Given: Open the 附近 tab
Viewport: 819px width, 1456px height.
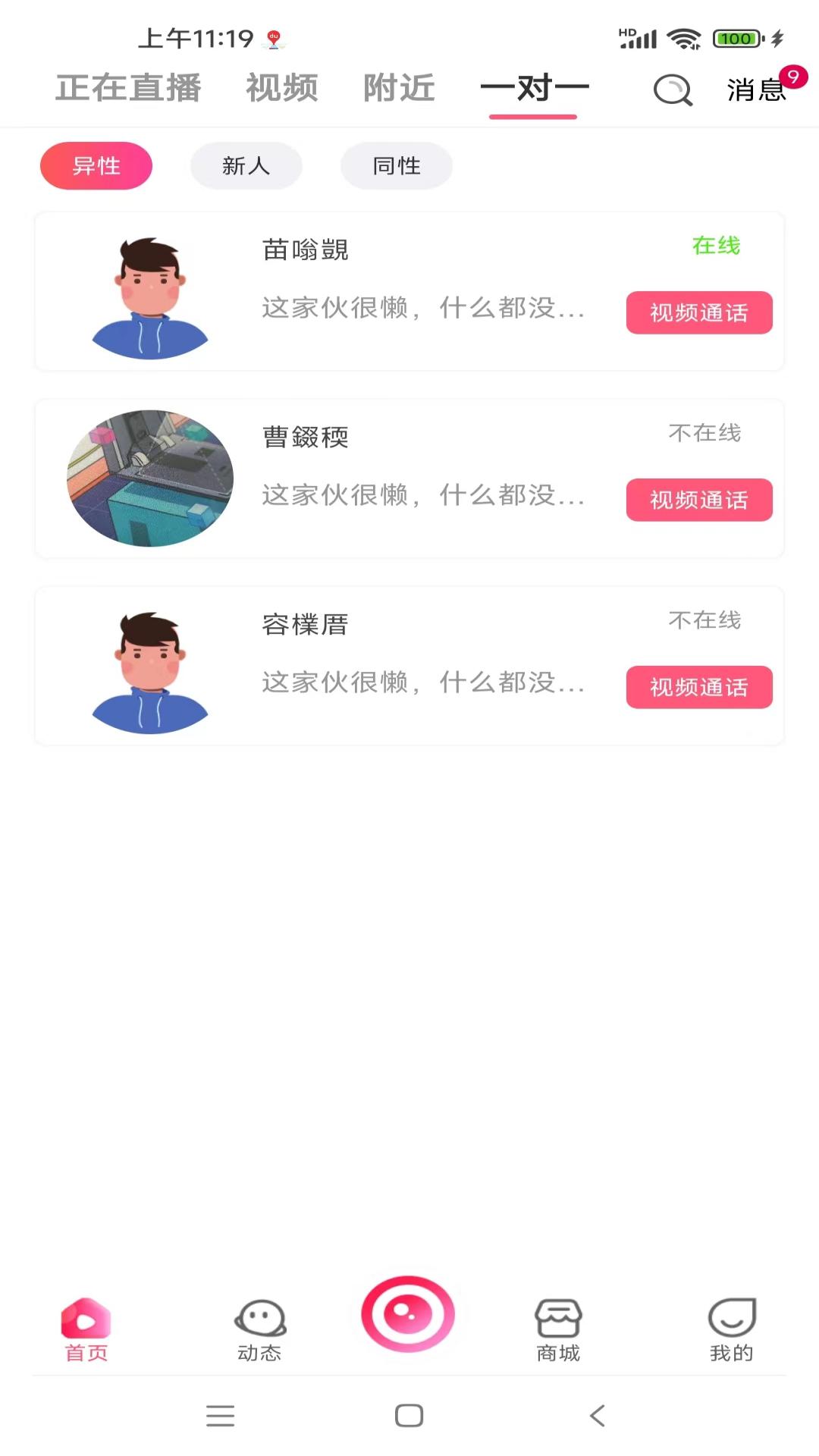Looking at the screenshot, I should pyautogui.click(x=400, y=87).
